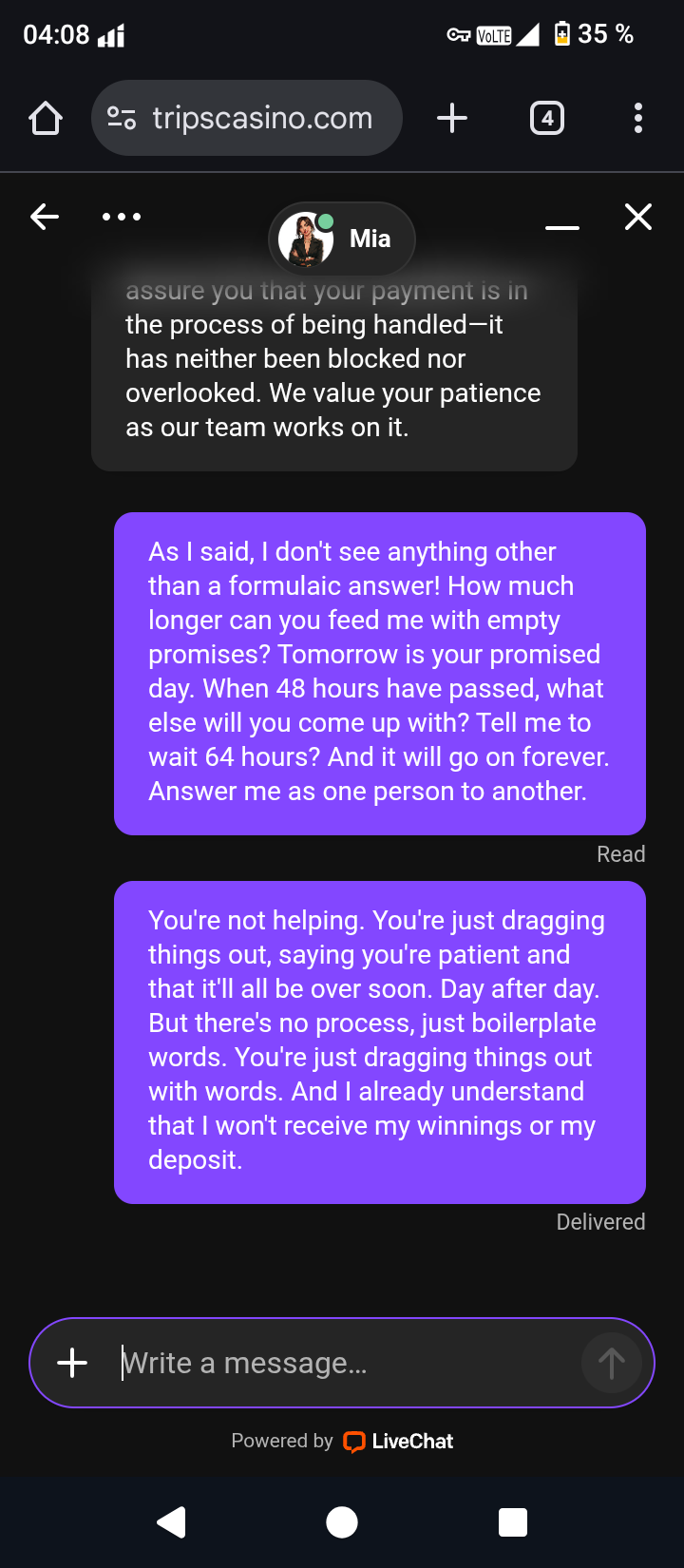This screenshot has height=1568, width=684.
Task: Show the four open tabs
Action: click(547, 118)
